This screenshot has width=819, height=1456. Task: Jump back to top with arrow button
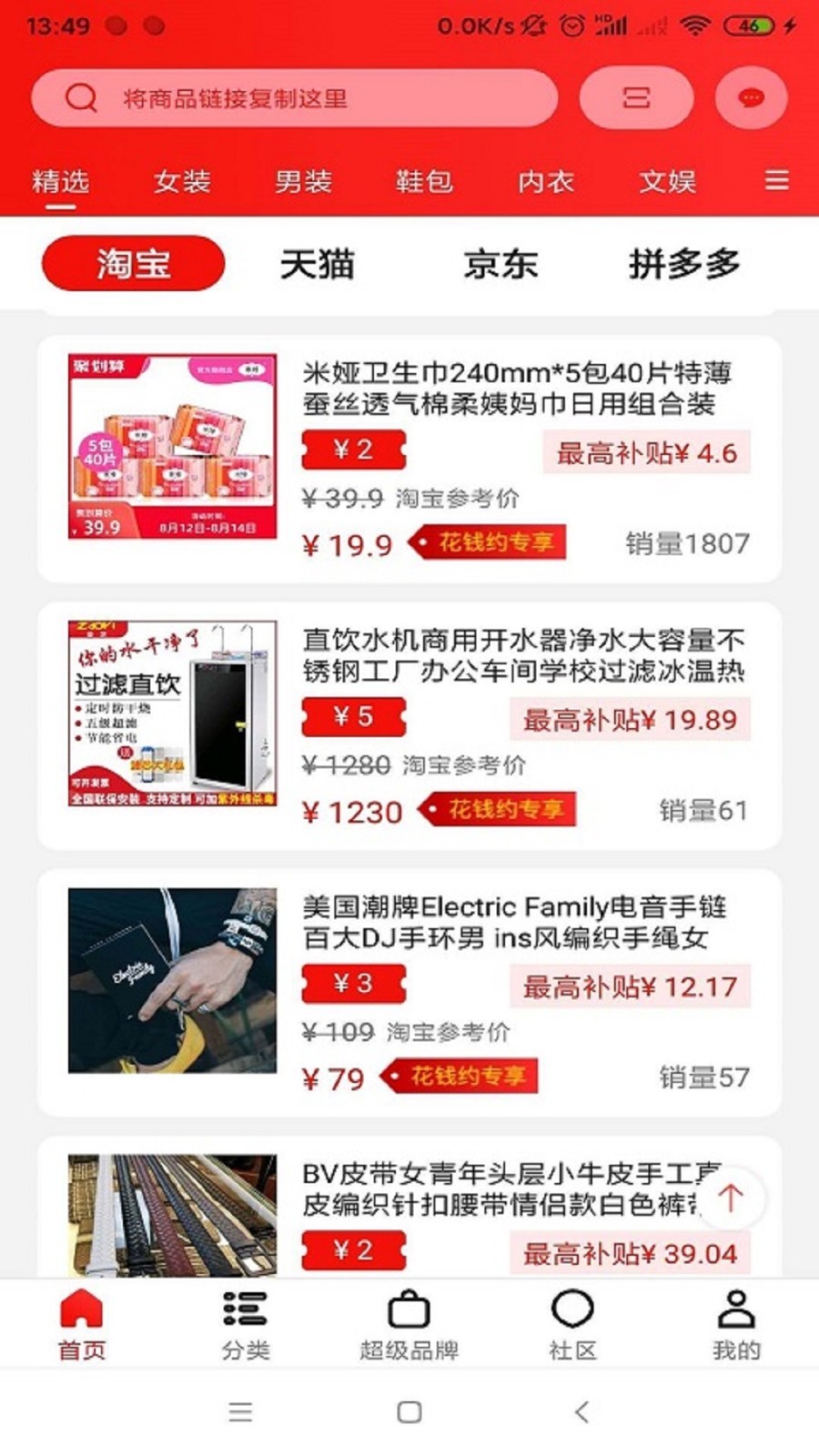pyautogui.click(x=731, y=1198)
